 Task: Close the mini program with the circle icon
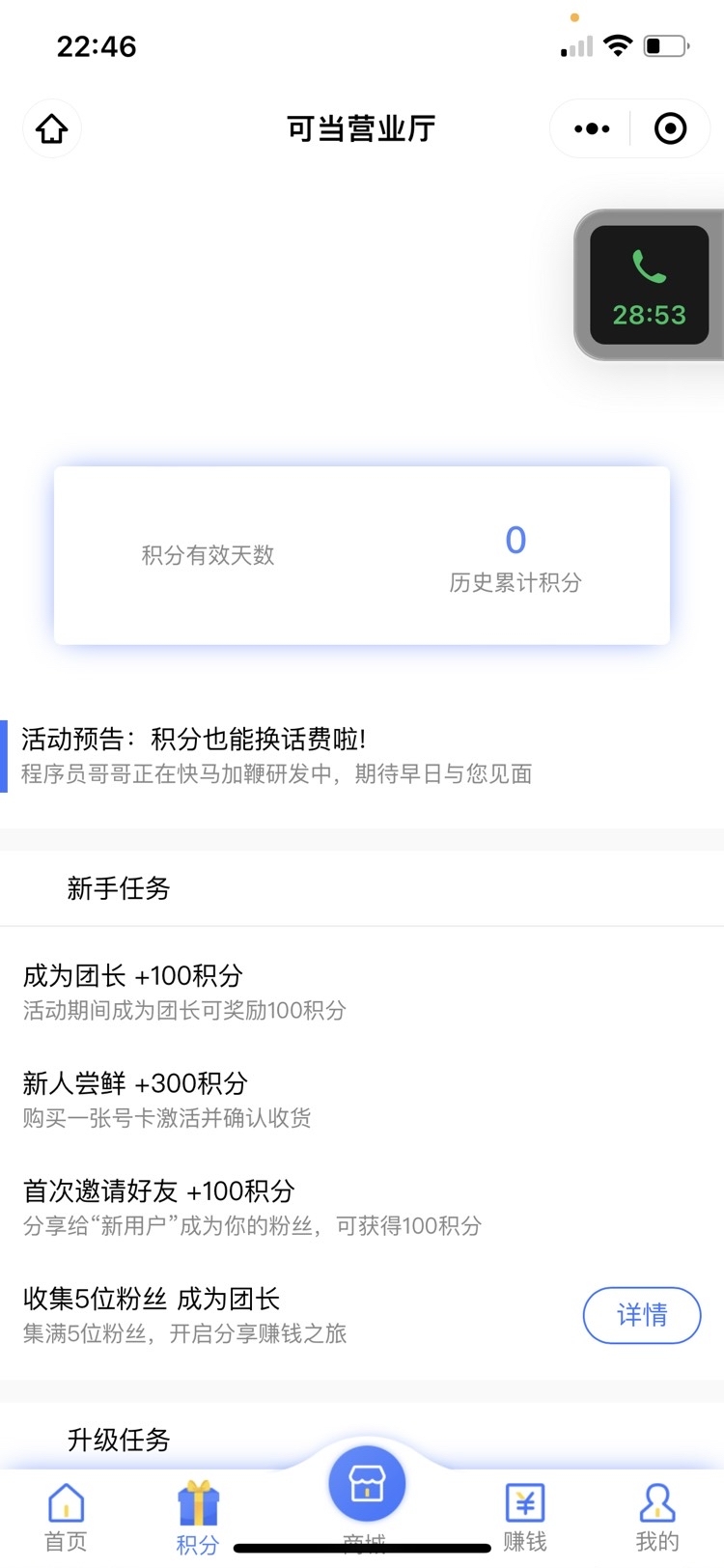click(x=670, y=128)
